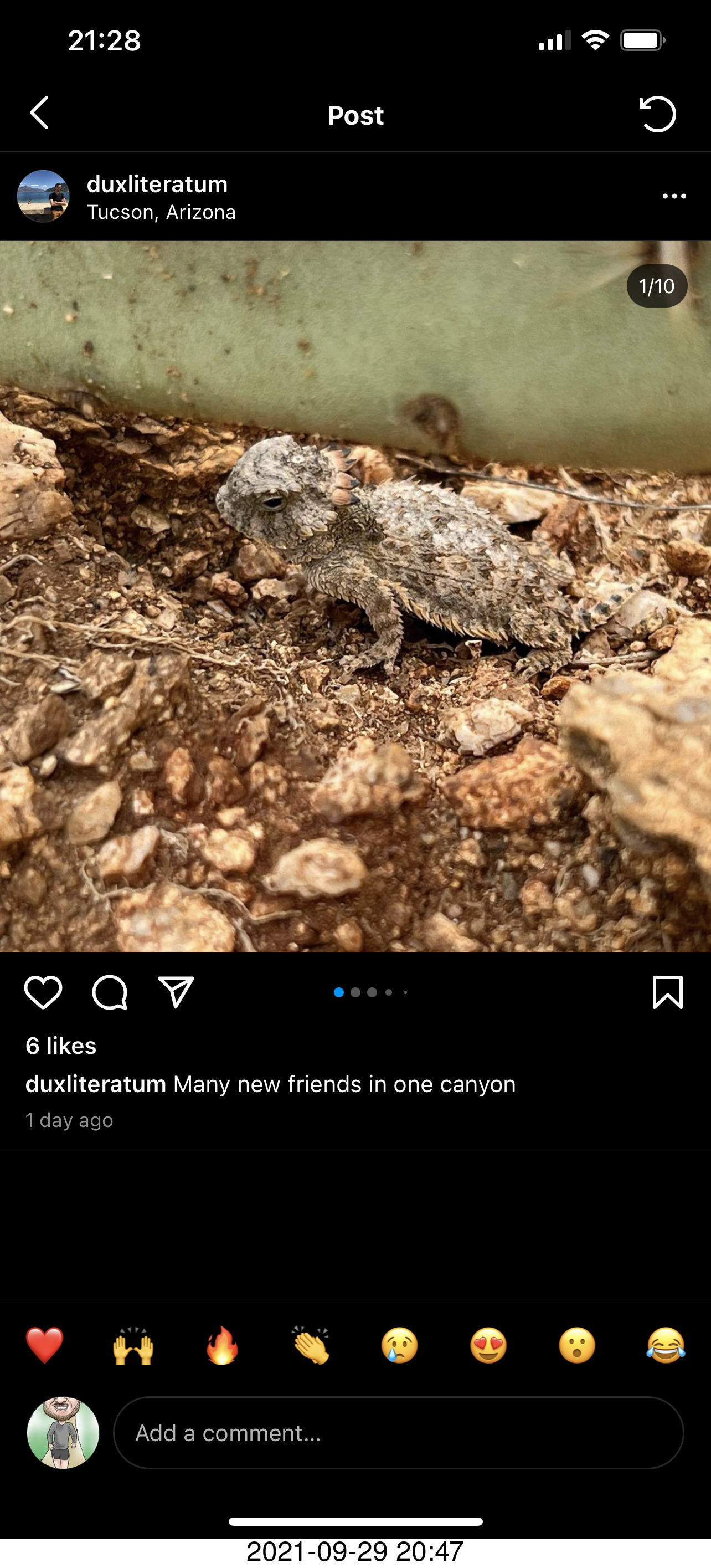Tap the duxliteratum name in the caption

click(95, 1084)
